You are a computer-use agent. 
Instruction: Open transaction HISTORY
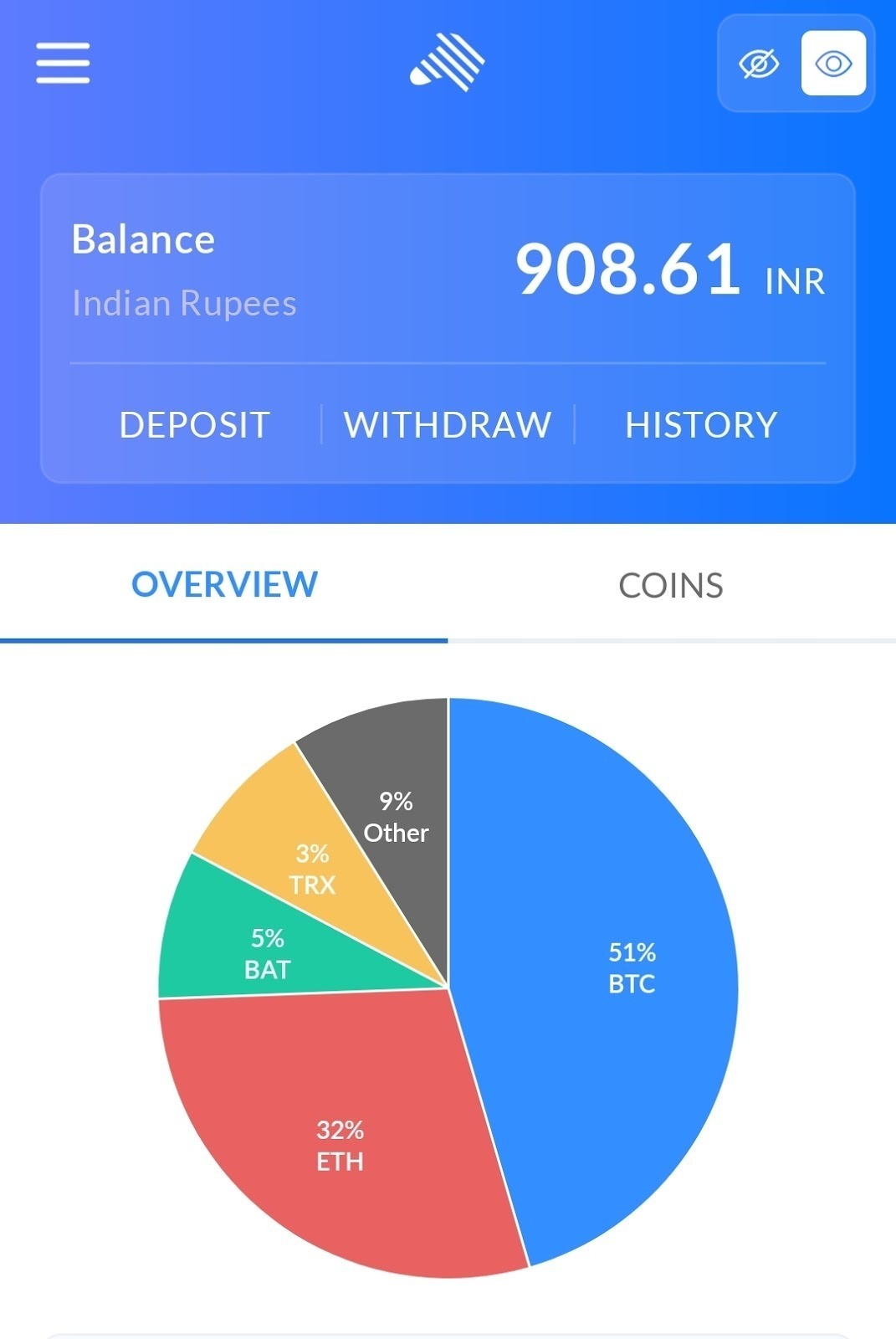(x=700, y=425)
